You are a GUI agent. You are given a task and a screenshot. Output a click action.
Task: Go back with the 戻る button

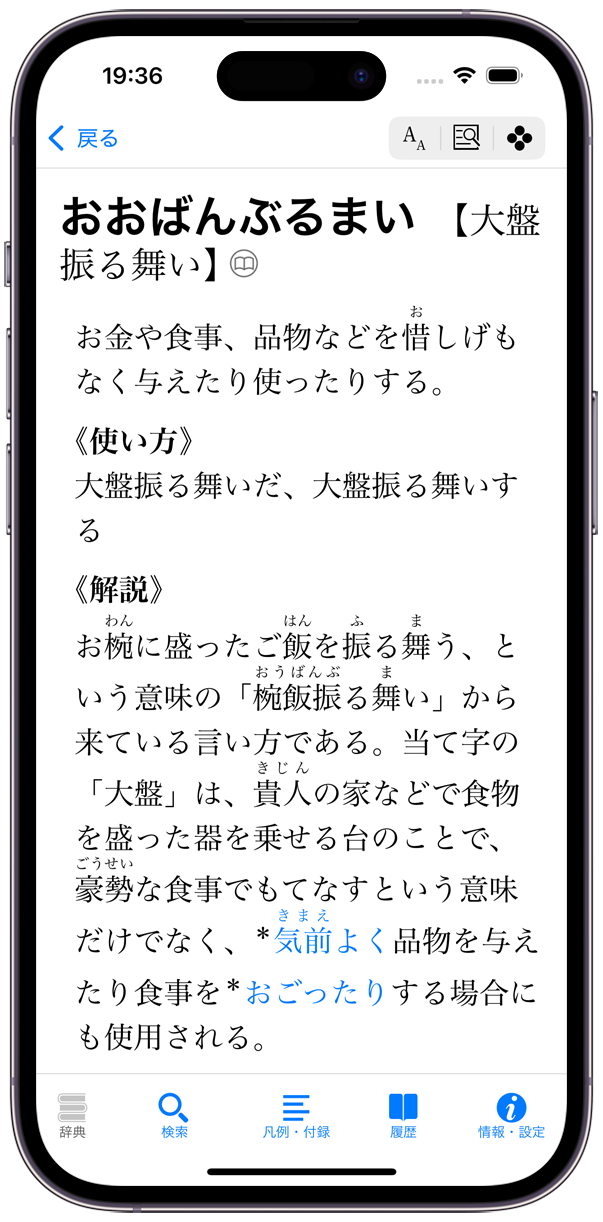tap(84, 138)
